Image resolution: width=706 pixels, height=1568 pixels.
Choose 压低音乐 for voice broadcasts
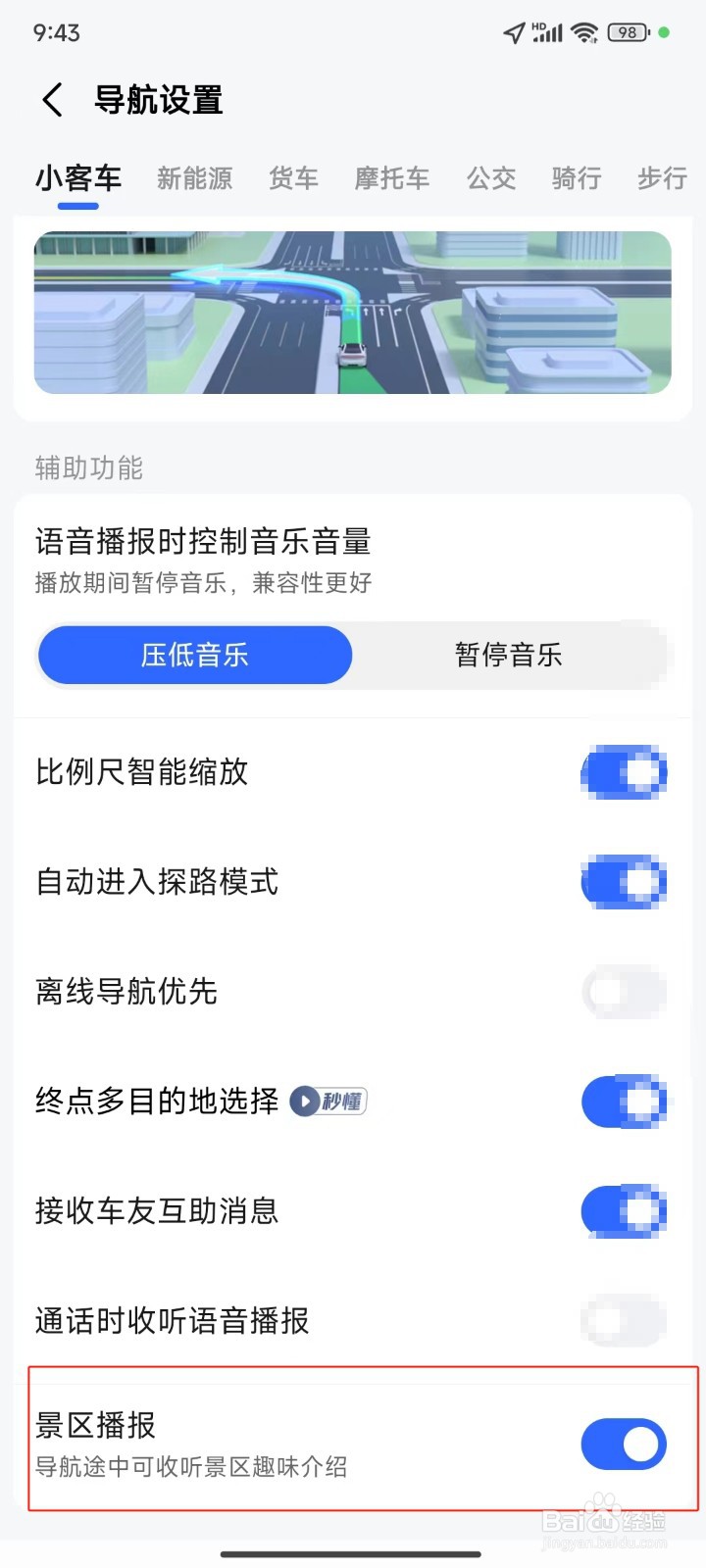pos(195,656)
